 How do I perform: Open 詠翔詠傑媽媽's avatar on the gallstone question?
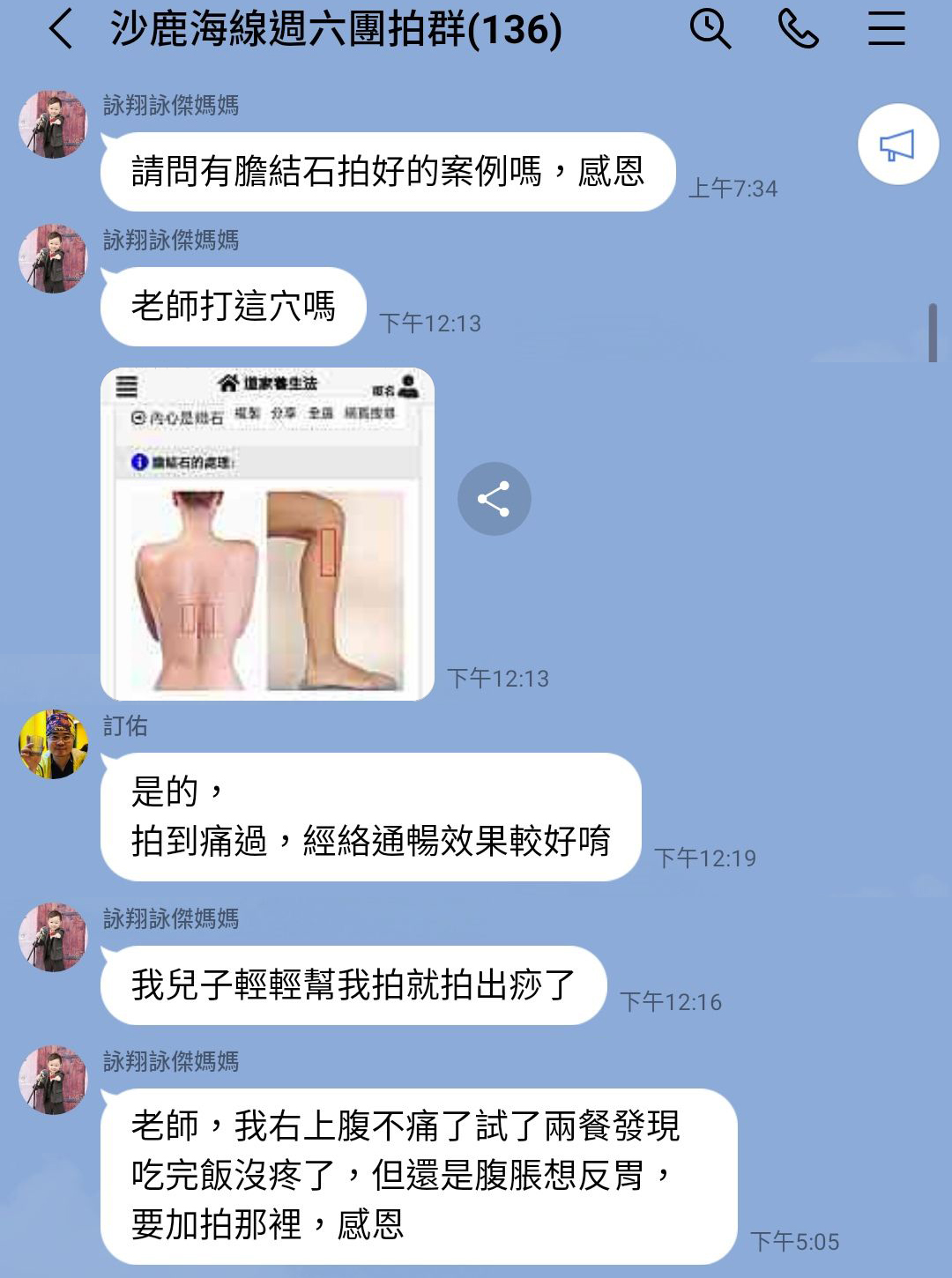tap(54, 124)
